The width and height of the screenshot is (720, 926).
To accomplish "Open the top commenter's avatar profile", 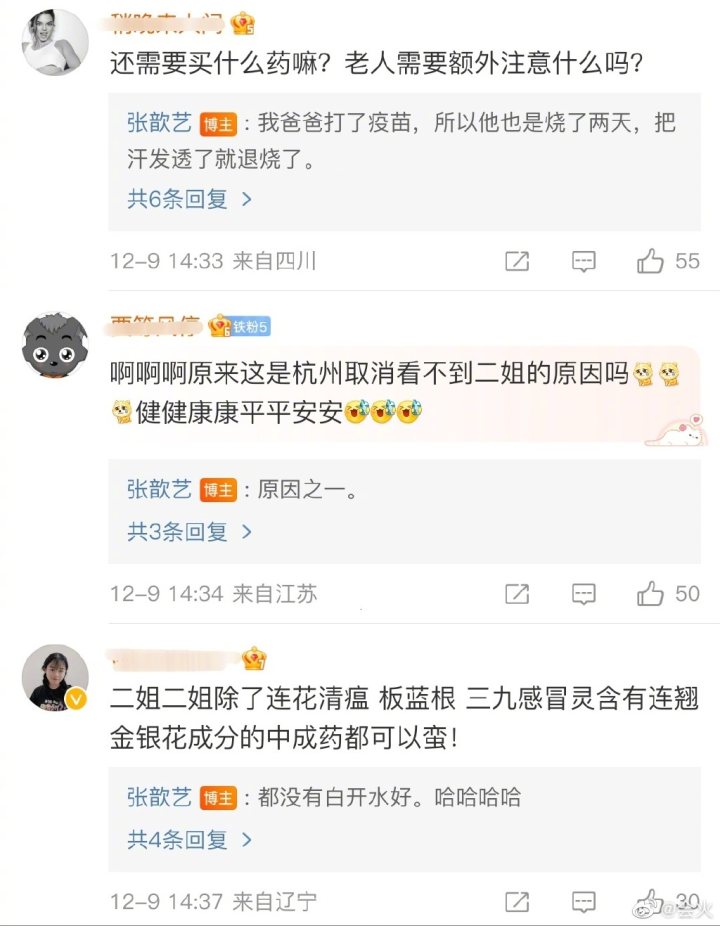I will pos(55,42).
